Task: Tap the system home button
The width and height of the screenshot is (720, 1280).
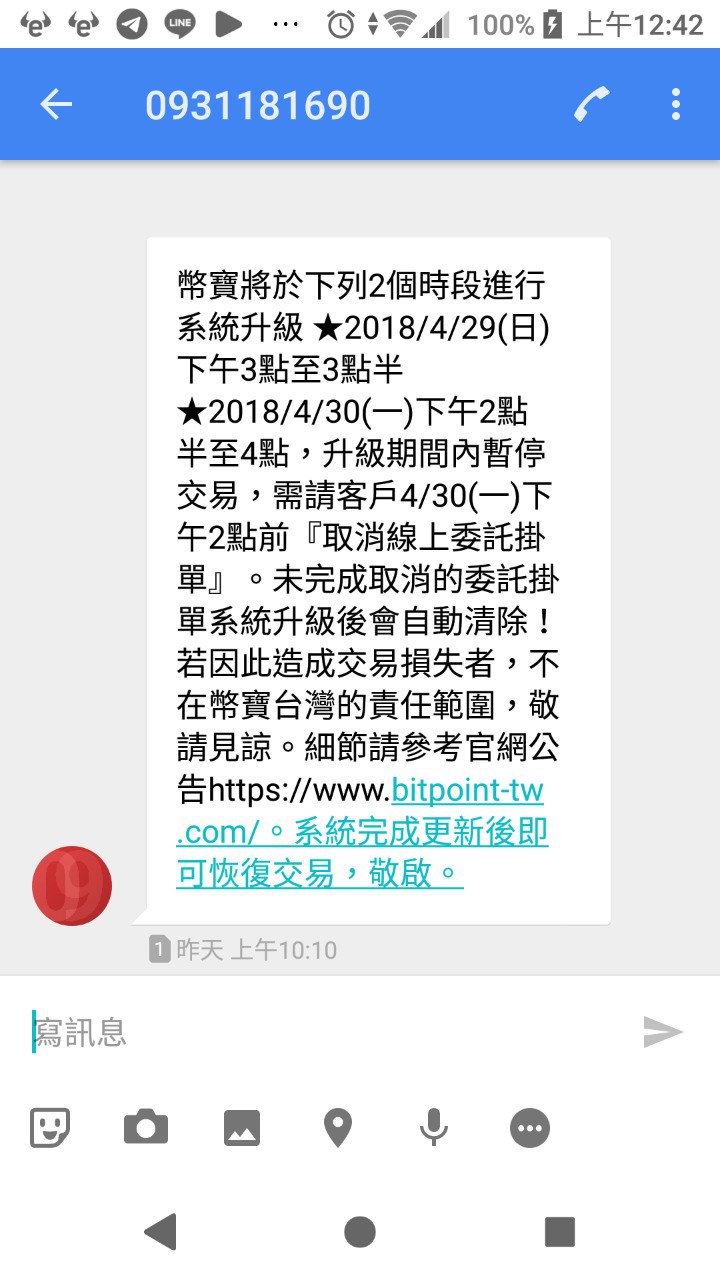Action: (360, 1232)
